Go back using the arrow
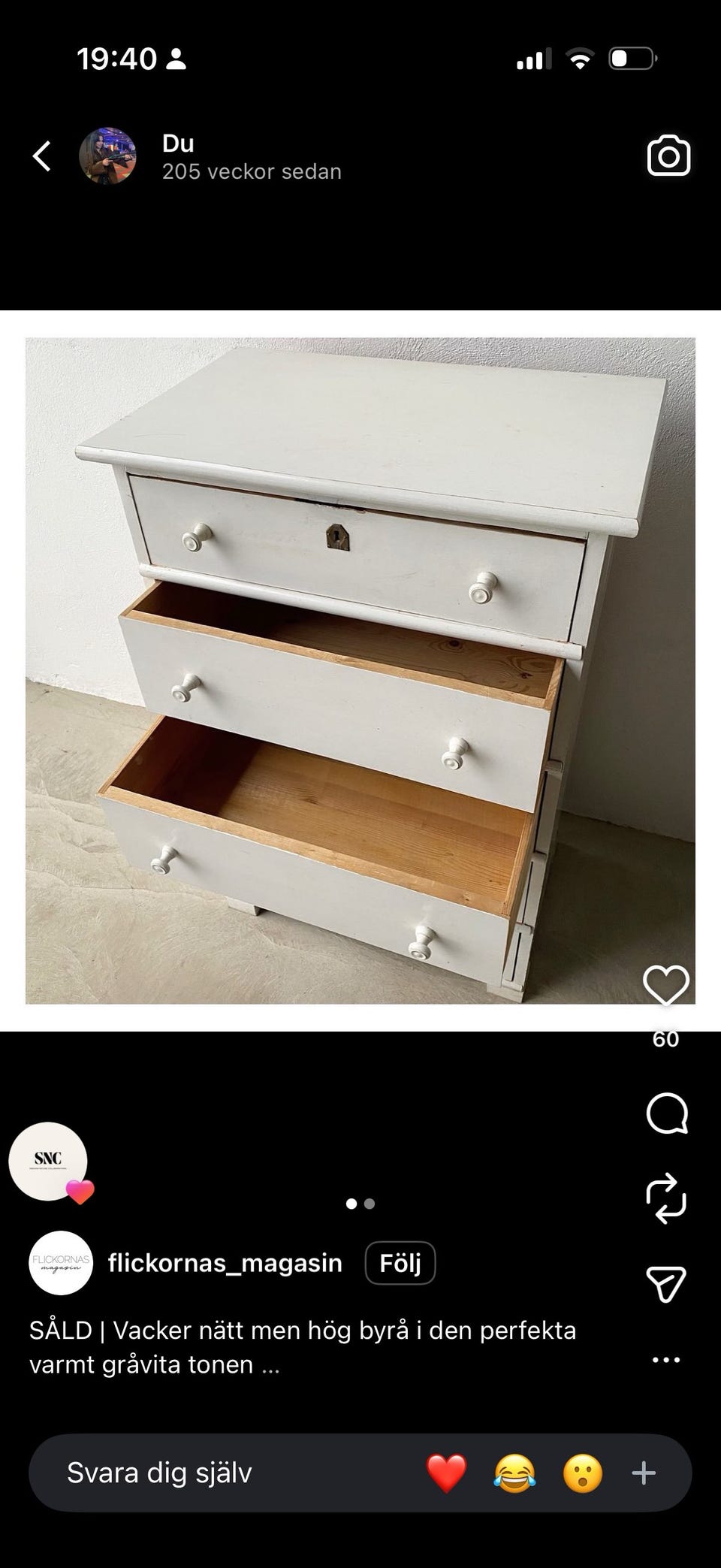This screenshot has width=721, height=1568. [42, 156]
